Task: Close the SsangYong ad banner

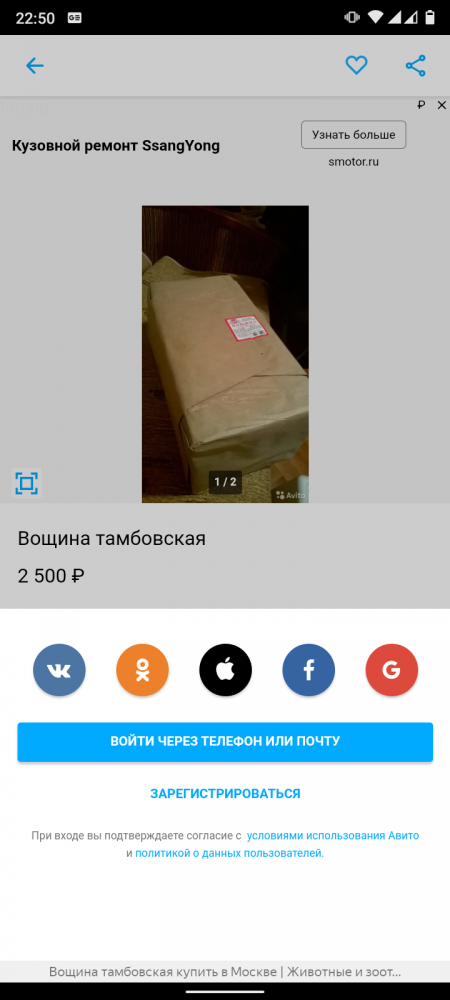Action: (442, 105)
